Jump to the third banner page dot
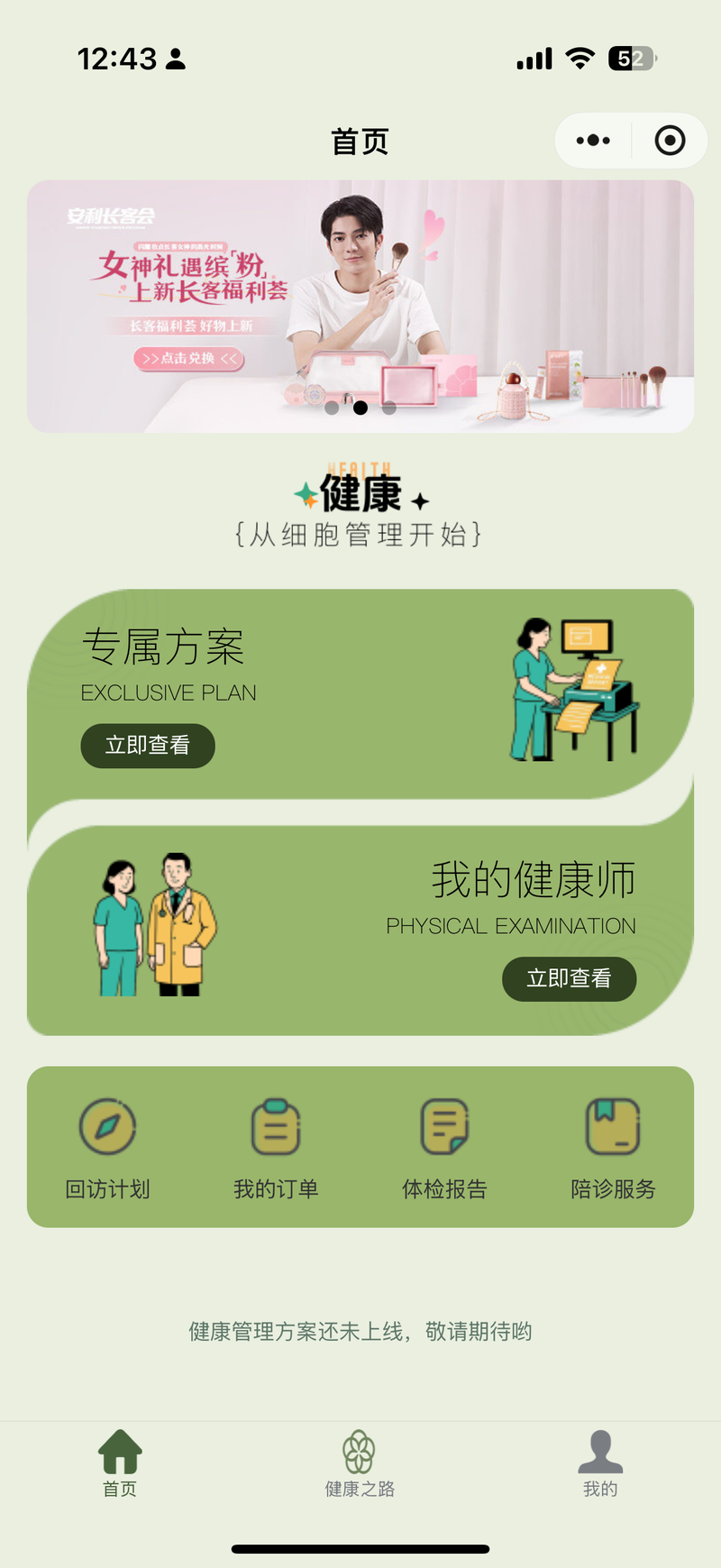 coord(389,408)
